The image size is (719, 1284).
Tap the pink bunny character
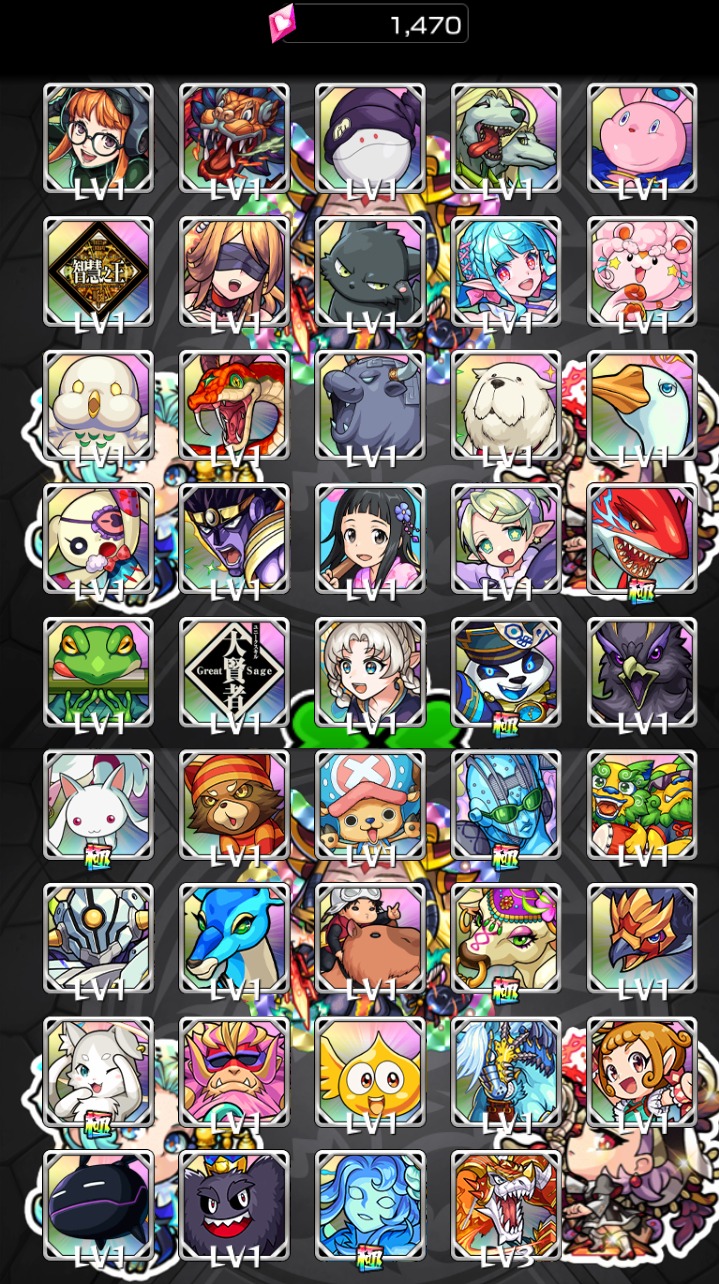[x=642, y=138]
